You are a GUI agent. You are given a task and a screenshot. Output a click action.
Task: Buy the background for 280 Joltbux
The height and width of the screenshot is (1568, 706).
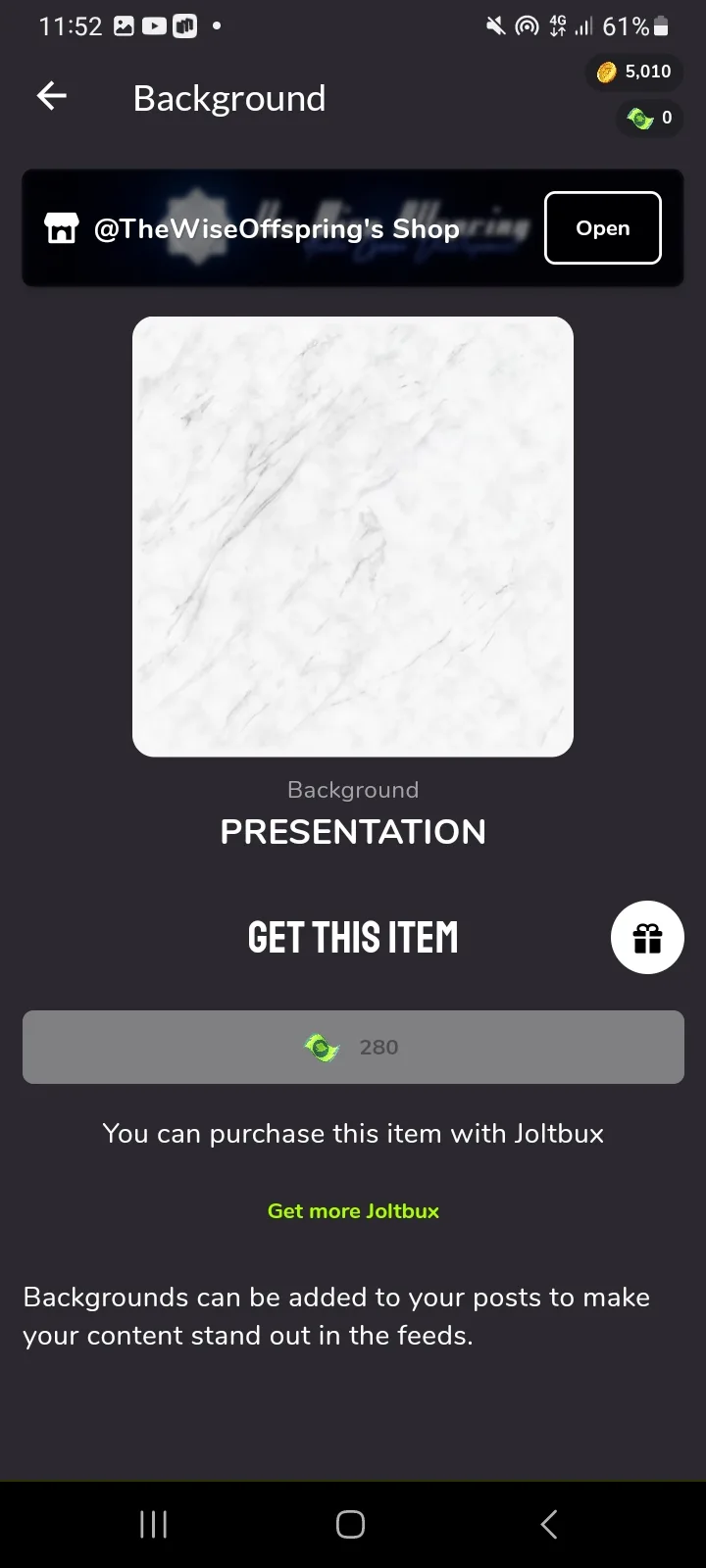(353, 1047)
